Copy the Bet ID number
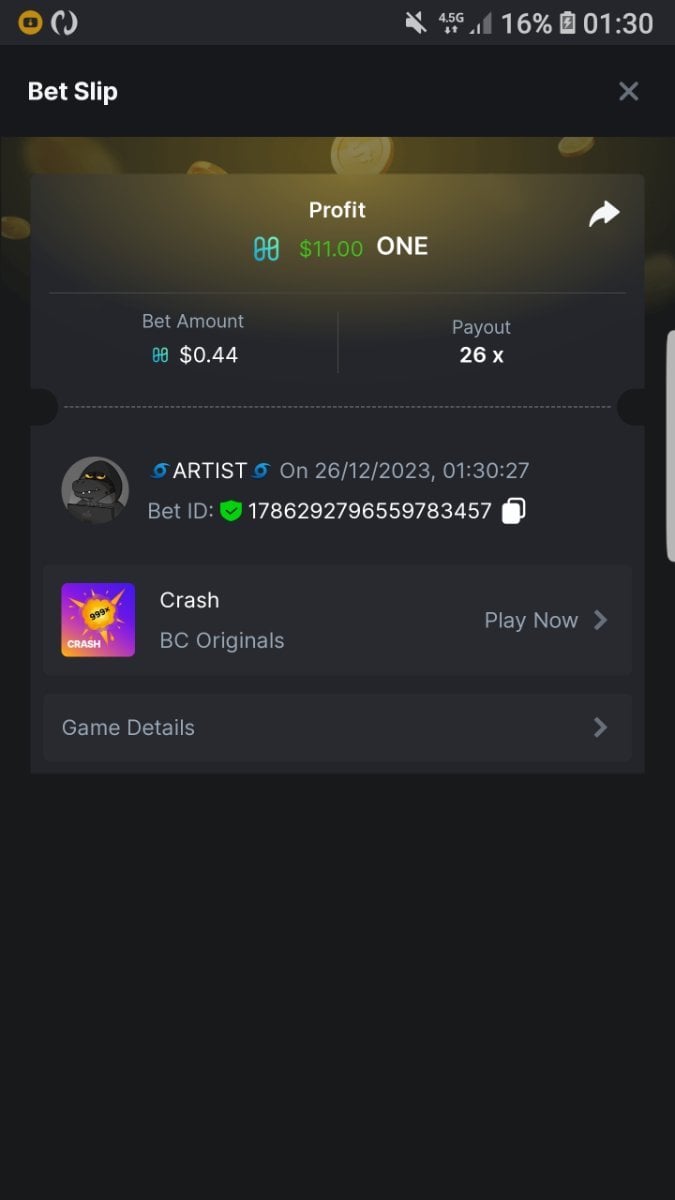This screenshot has width=675, height=1200. (513, 511)
